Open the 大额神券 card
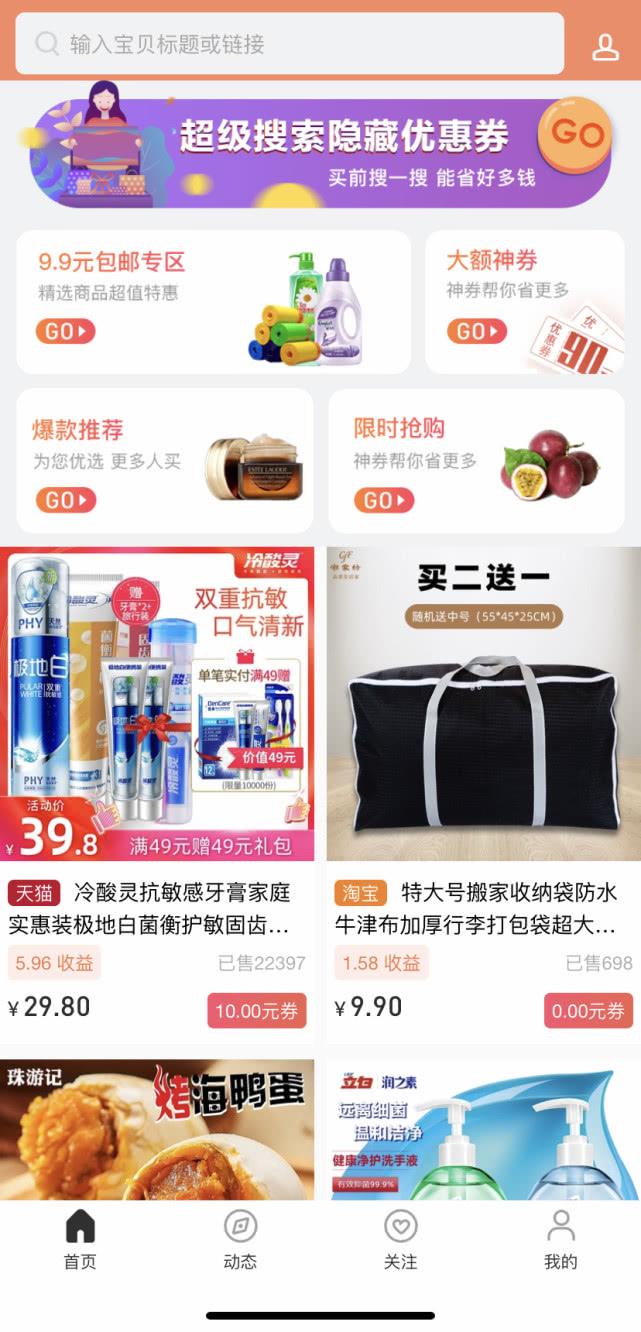Screen dimensions: 641x1332 pyautogui.click(x=532, y=302)
